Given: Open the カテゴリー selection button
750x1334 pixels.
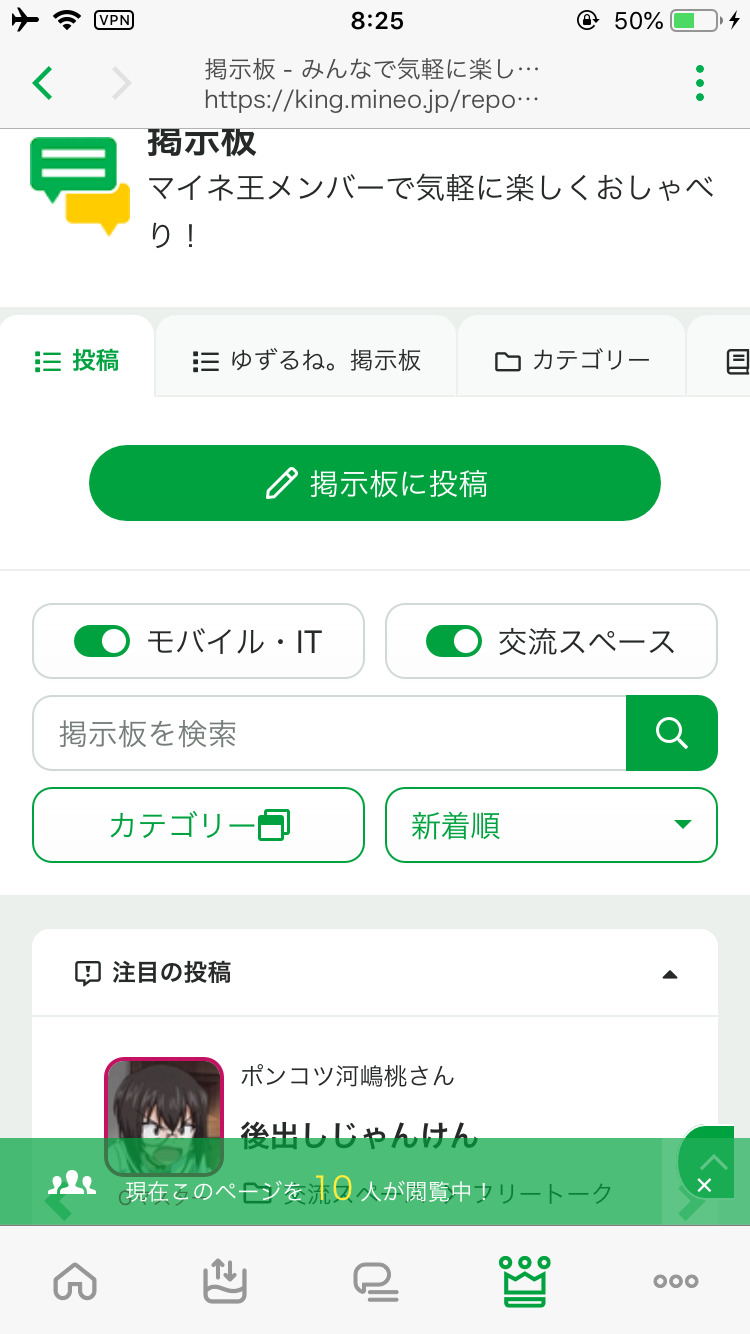Looking at the screenshot, I should coord(198,825).
